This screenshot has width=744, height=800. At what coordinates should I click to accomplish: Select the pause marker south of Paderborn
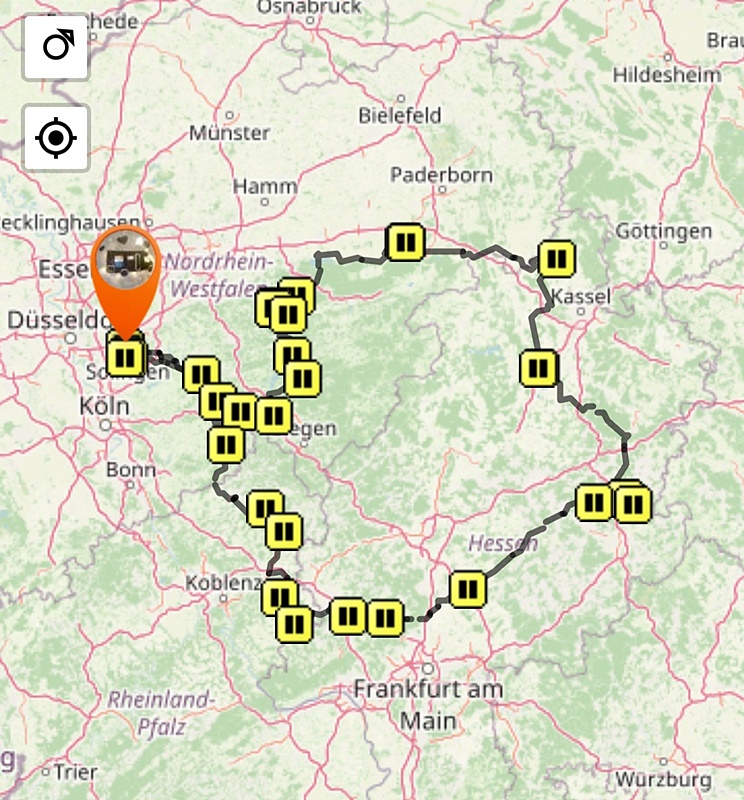pos(406,243)
